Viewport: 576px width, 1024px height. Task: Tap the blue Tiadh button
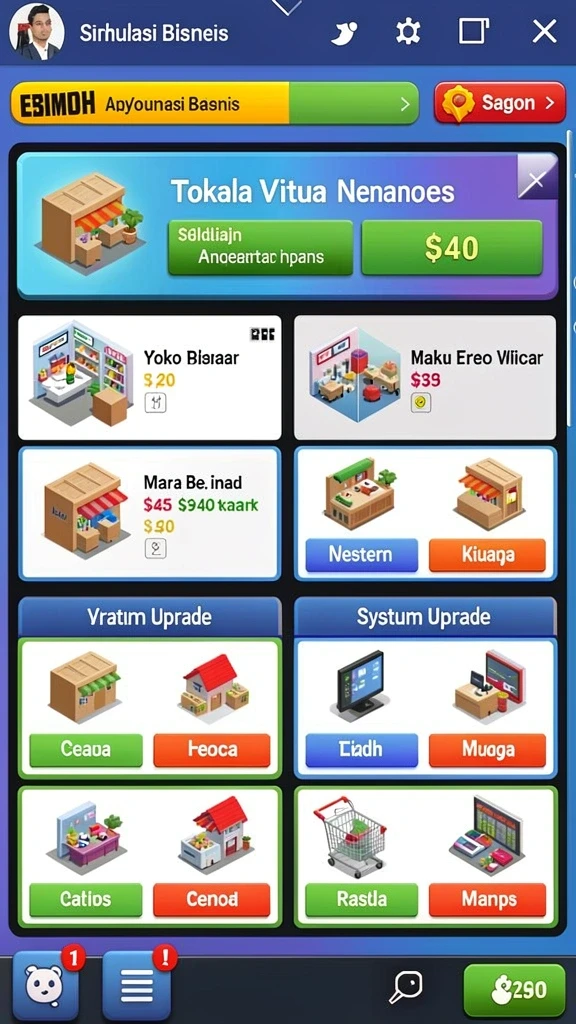coord(361,749)
